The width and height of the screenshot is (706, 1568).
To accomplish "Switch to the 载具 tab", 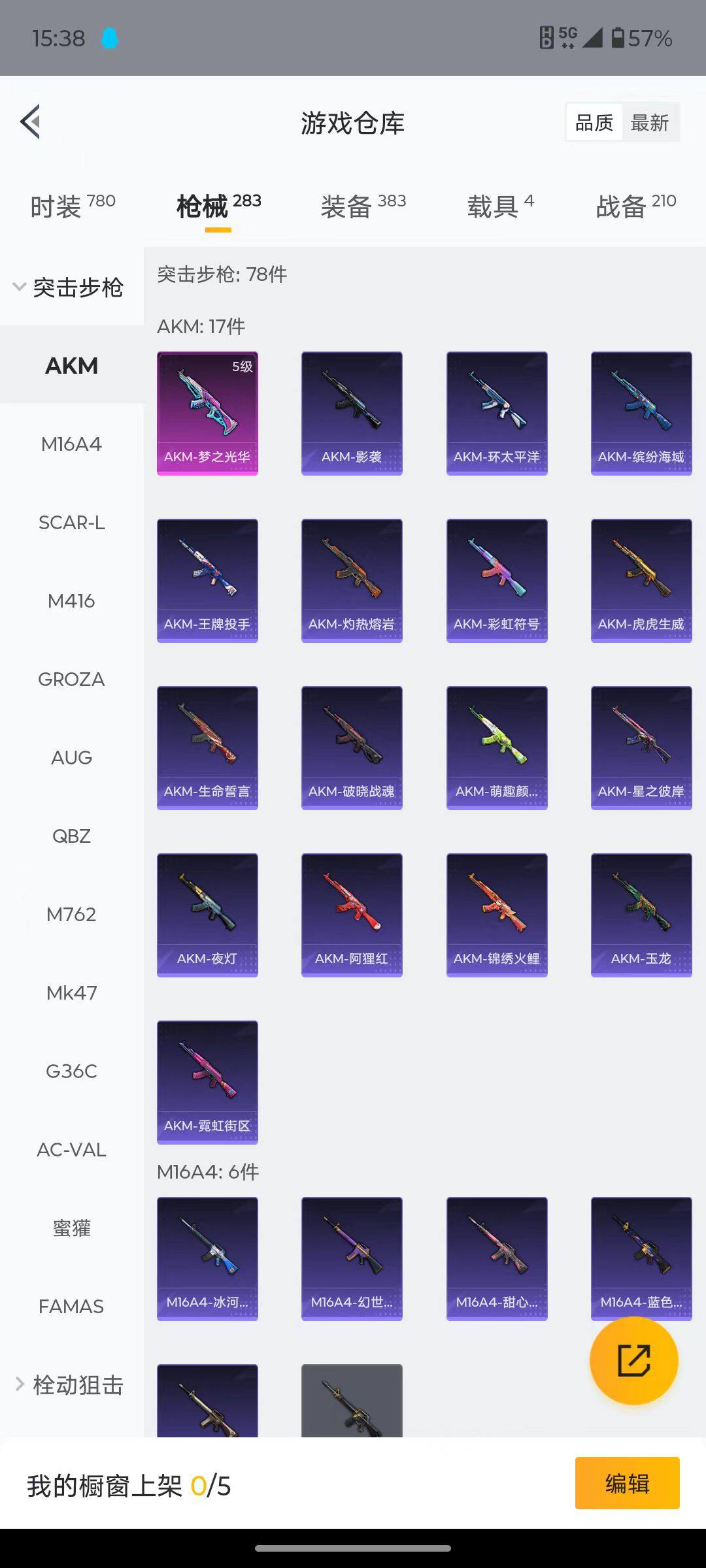I will tap(500, 206).
